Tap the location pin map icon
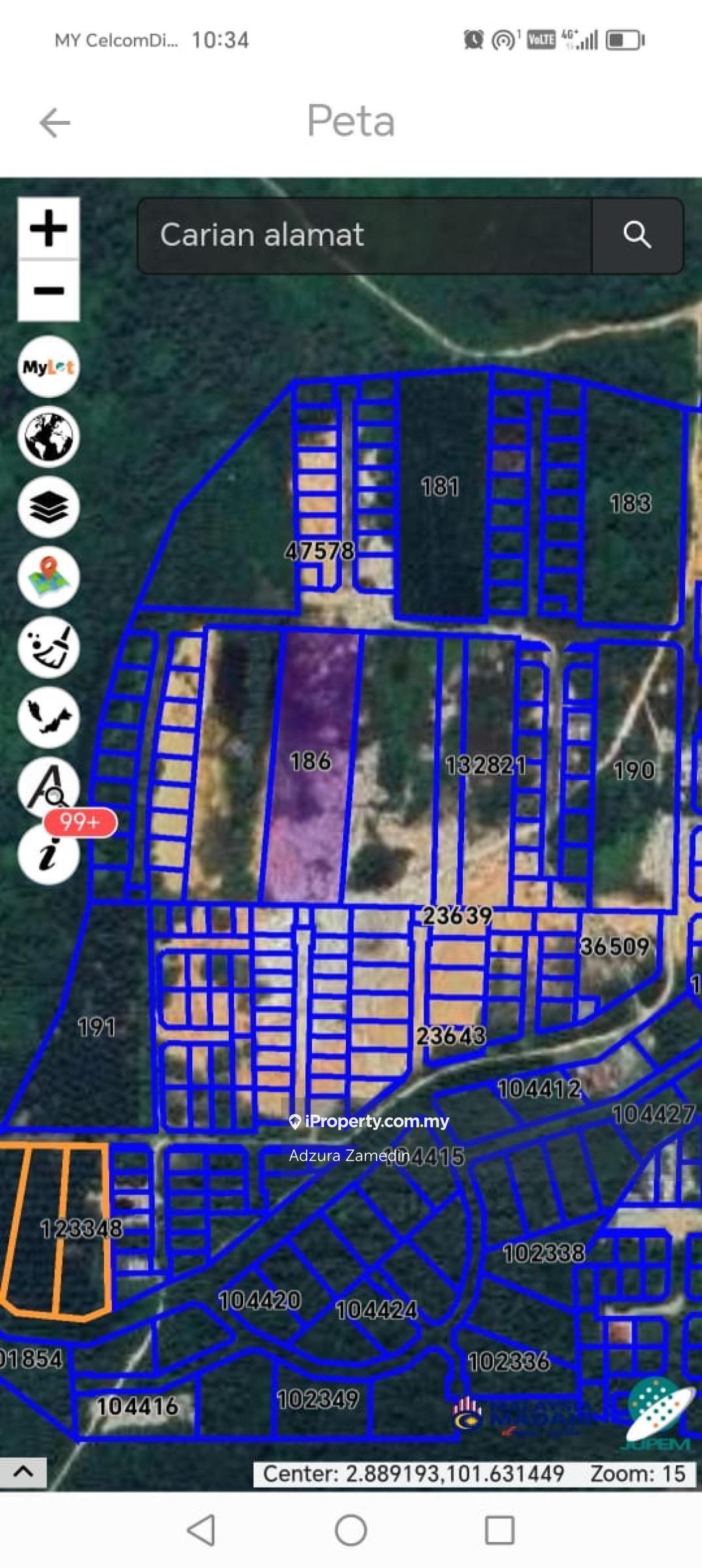Viewport: 702px width, 1568px height. 49,577
